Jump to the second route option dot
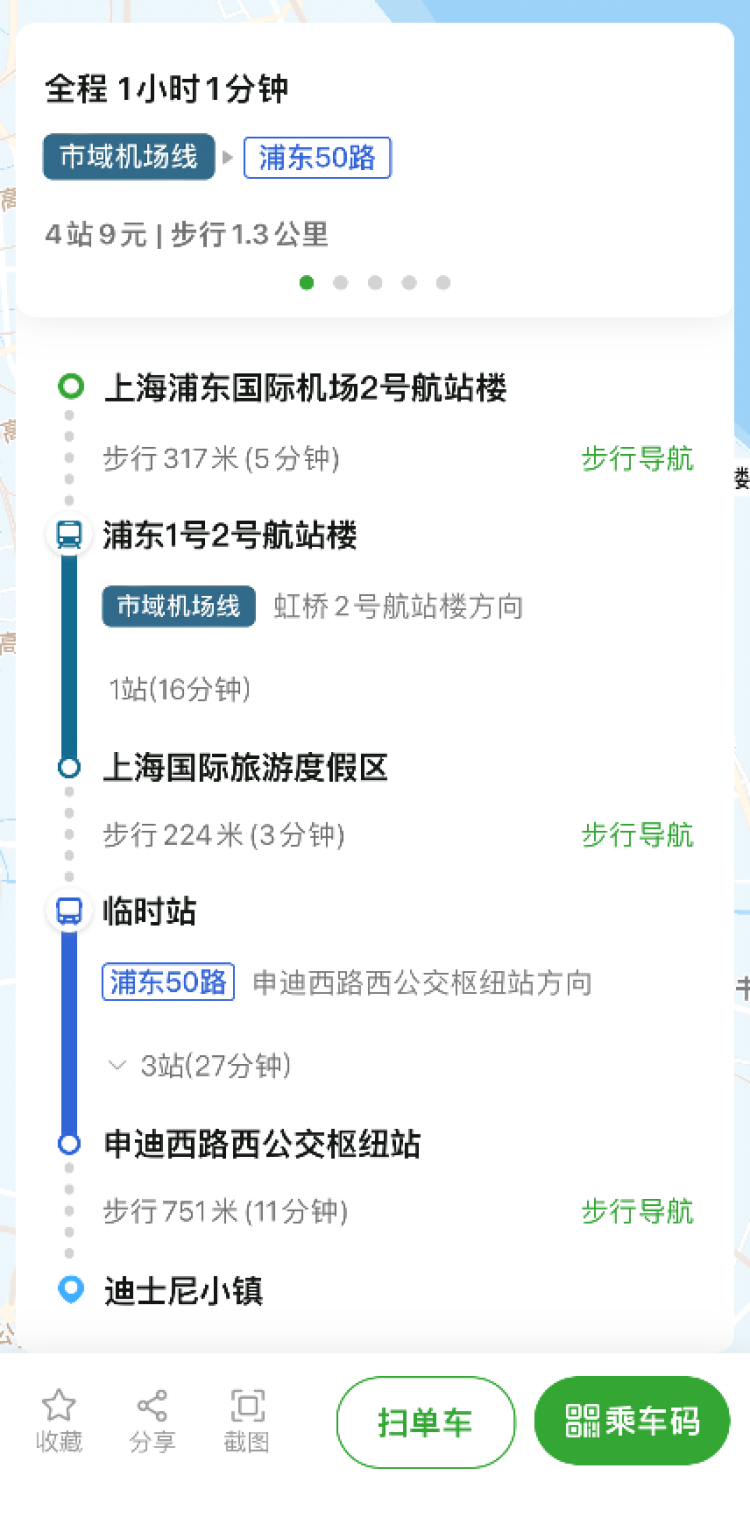 [x=340, y=282]
